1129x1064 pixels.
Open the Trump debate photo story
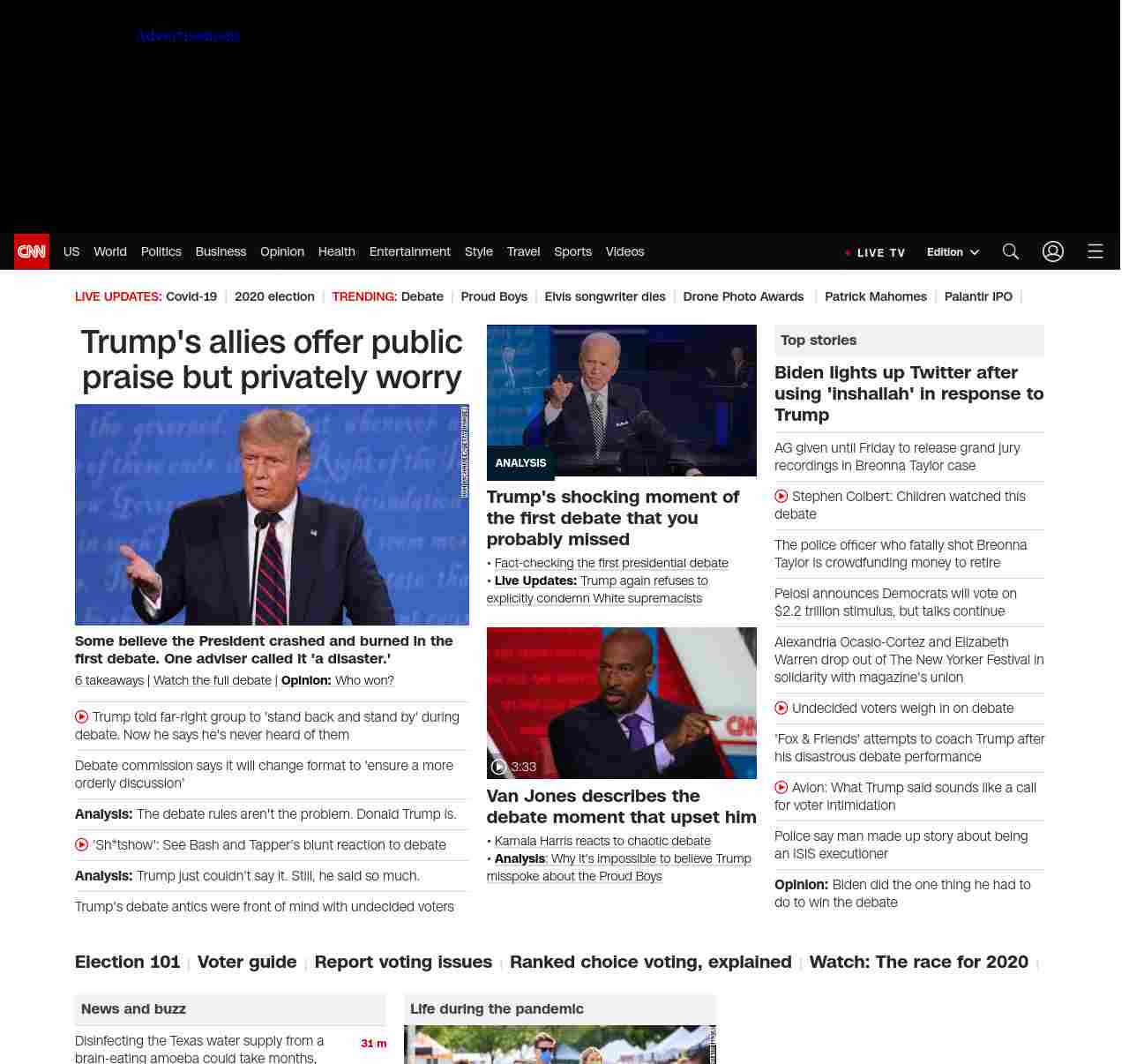(272, 514)
